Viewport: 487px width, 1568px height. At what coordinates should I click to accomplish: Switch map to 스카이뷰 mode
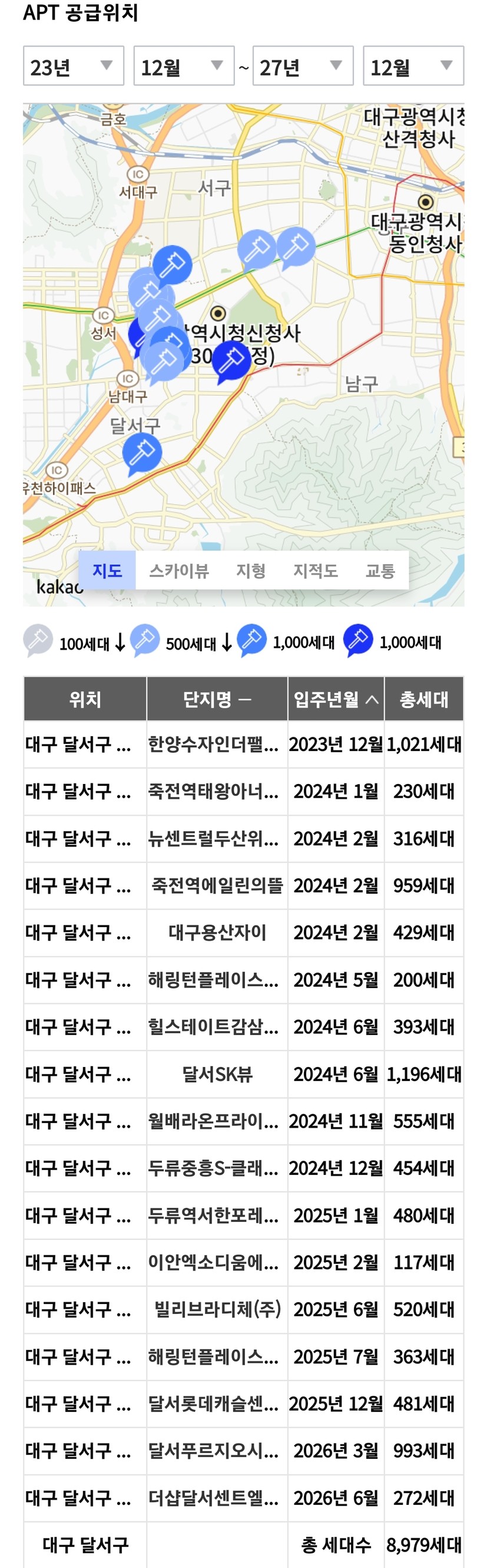click(x=179, y=571)
